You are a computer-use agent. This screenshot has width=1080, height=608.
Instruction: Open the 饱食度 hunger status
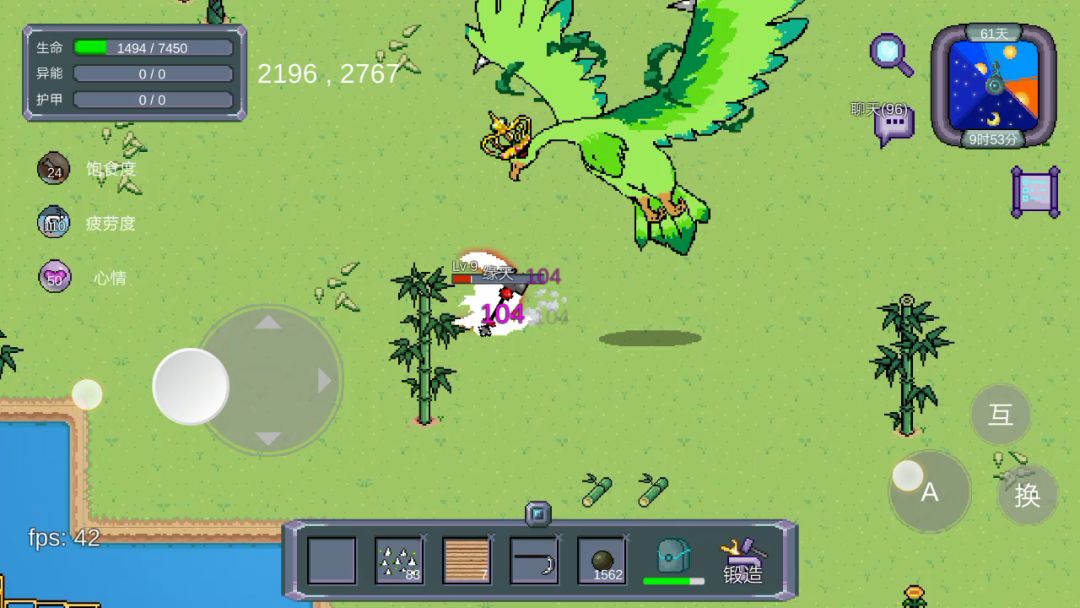54,169
